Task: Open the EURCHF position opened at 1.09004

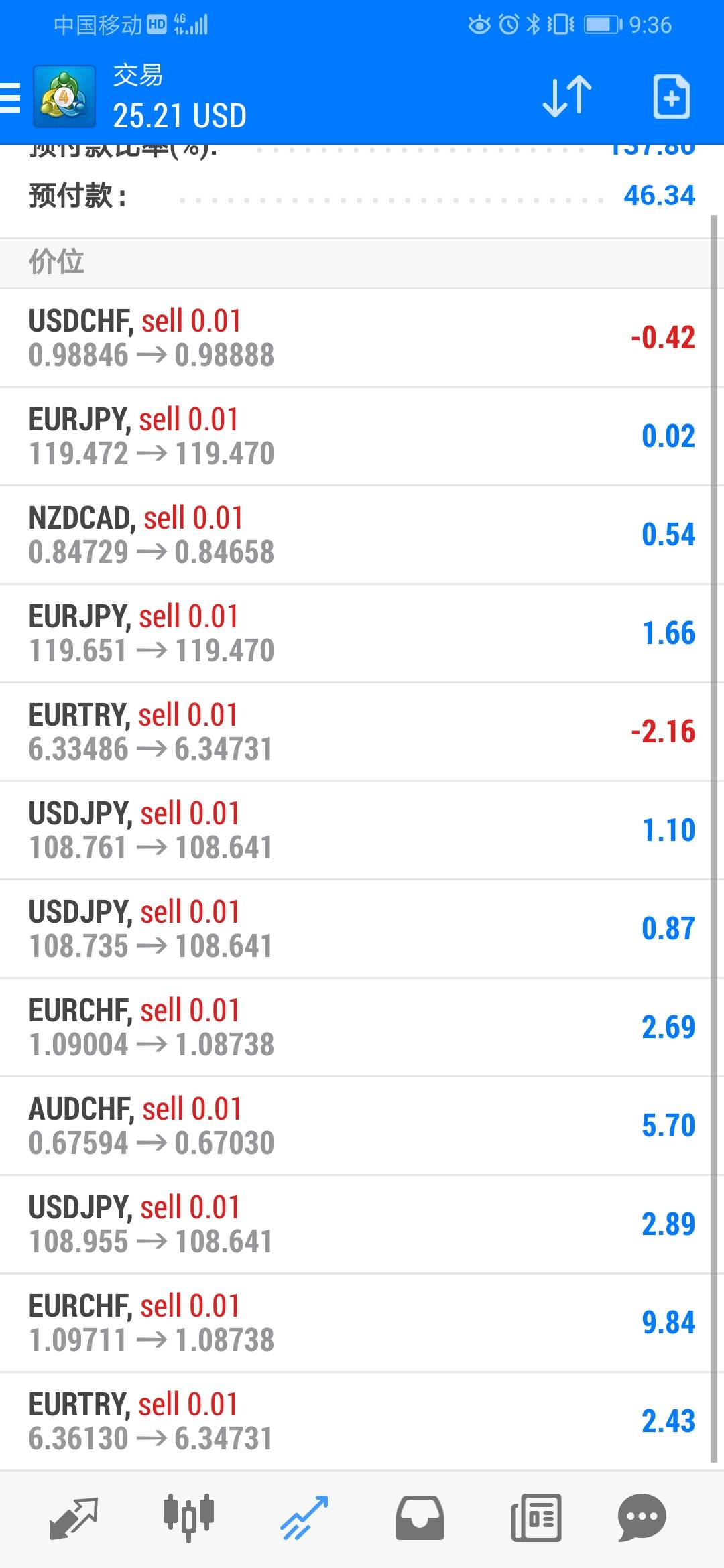Action: tap(362, 1027)
